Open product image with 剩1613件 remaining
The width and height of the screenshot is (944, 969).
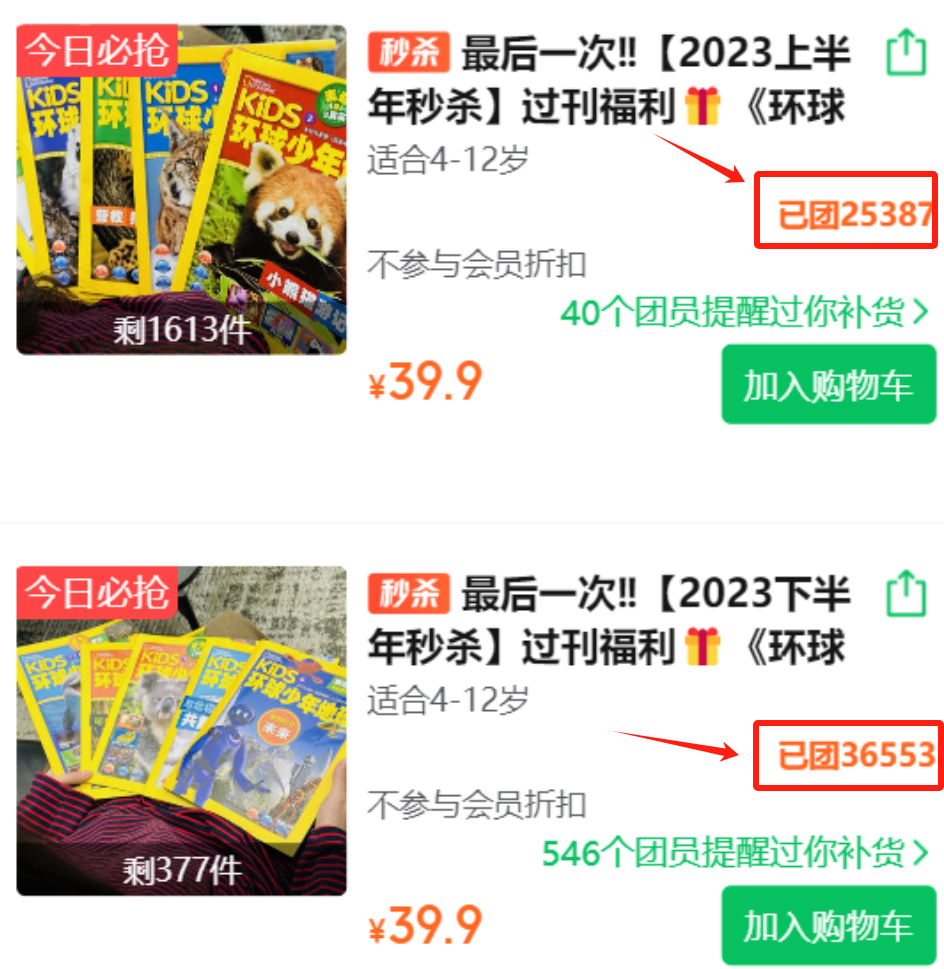(182, 190)
